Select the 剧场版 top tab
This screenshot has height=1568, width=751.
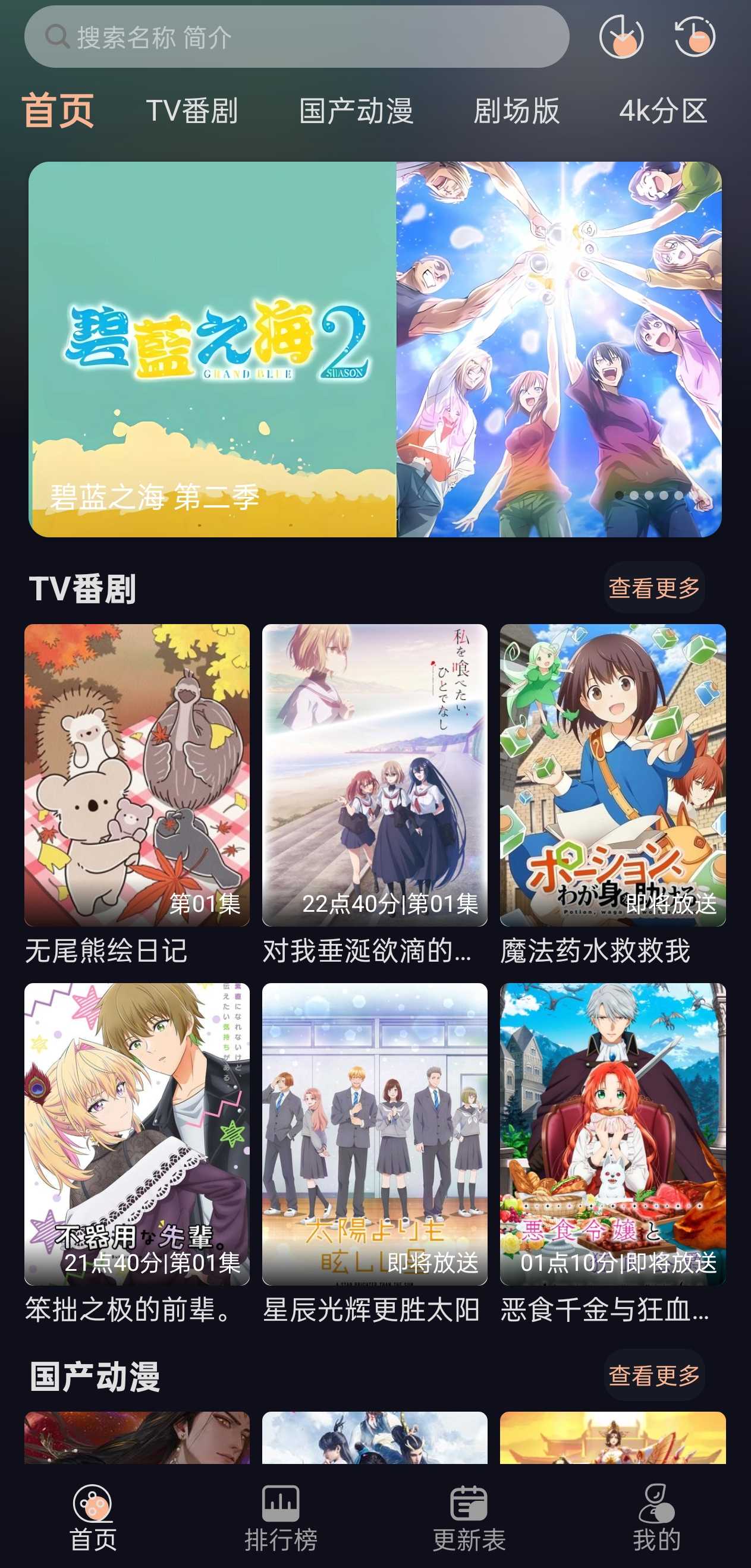(517, 111)
